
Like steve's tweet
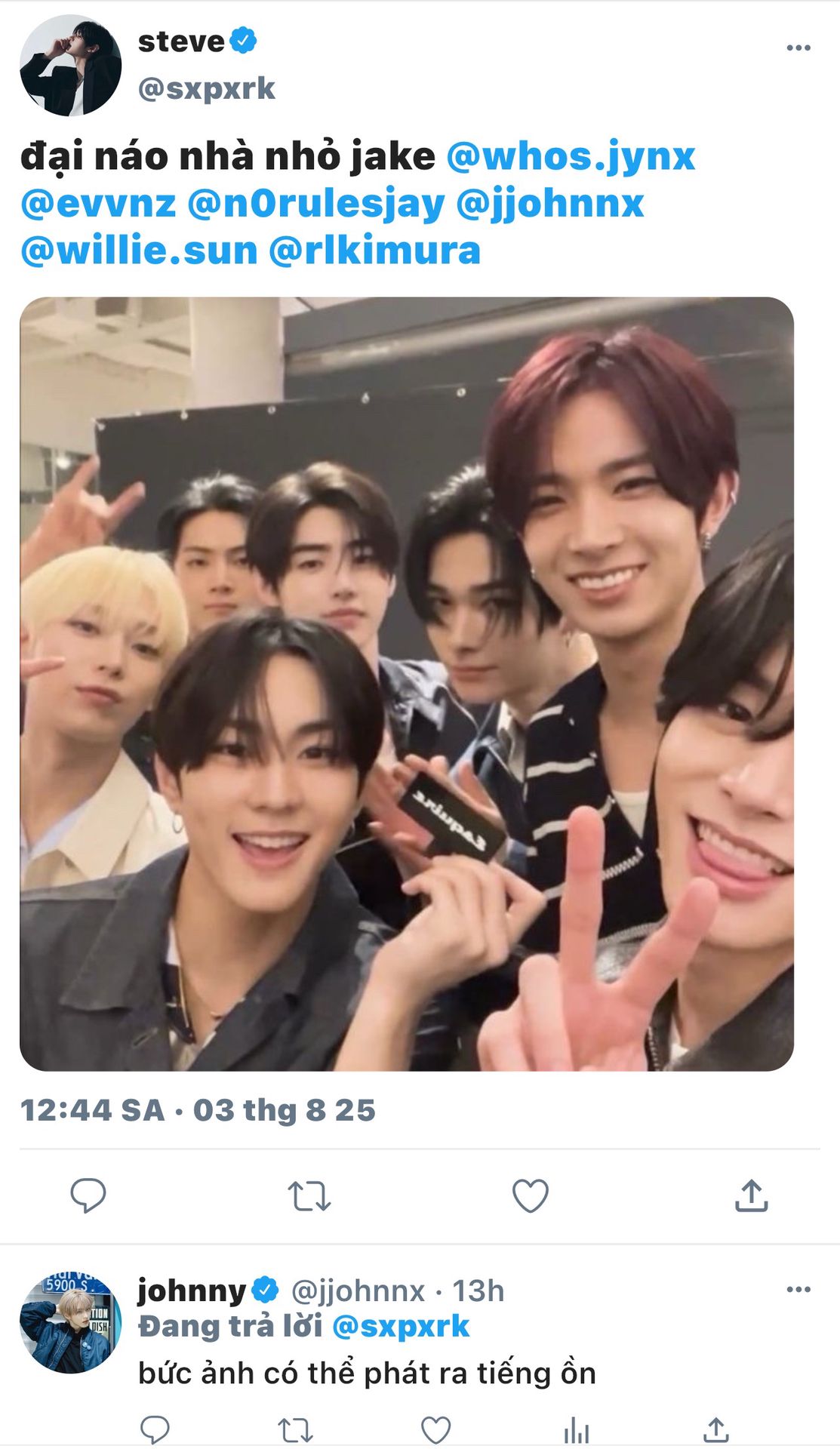pyautogui.click(x=531, y=1195)
